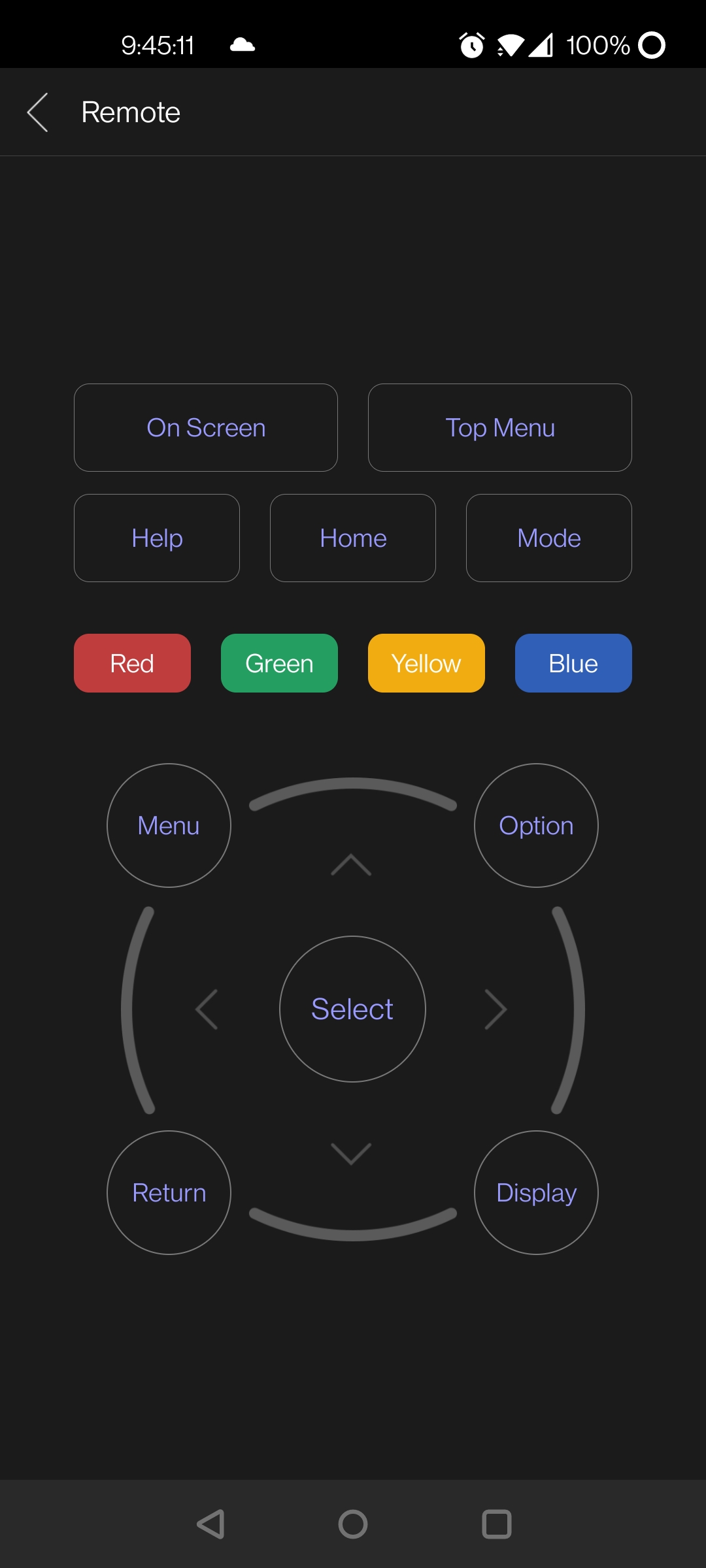The width and height of the screenshot is (706, 1568).
Task: Tap the Yellow color button
Action: tap(426, 663)
